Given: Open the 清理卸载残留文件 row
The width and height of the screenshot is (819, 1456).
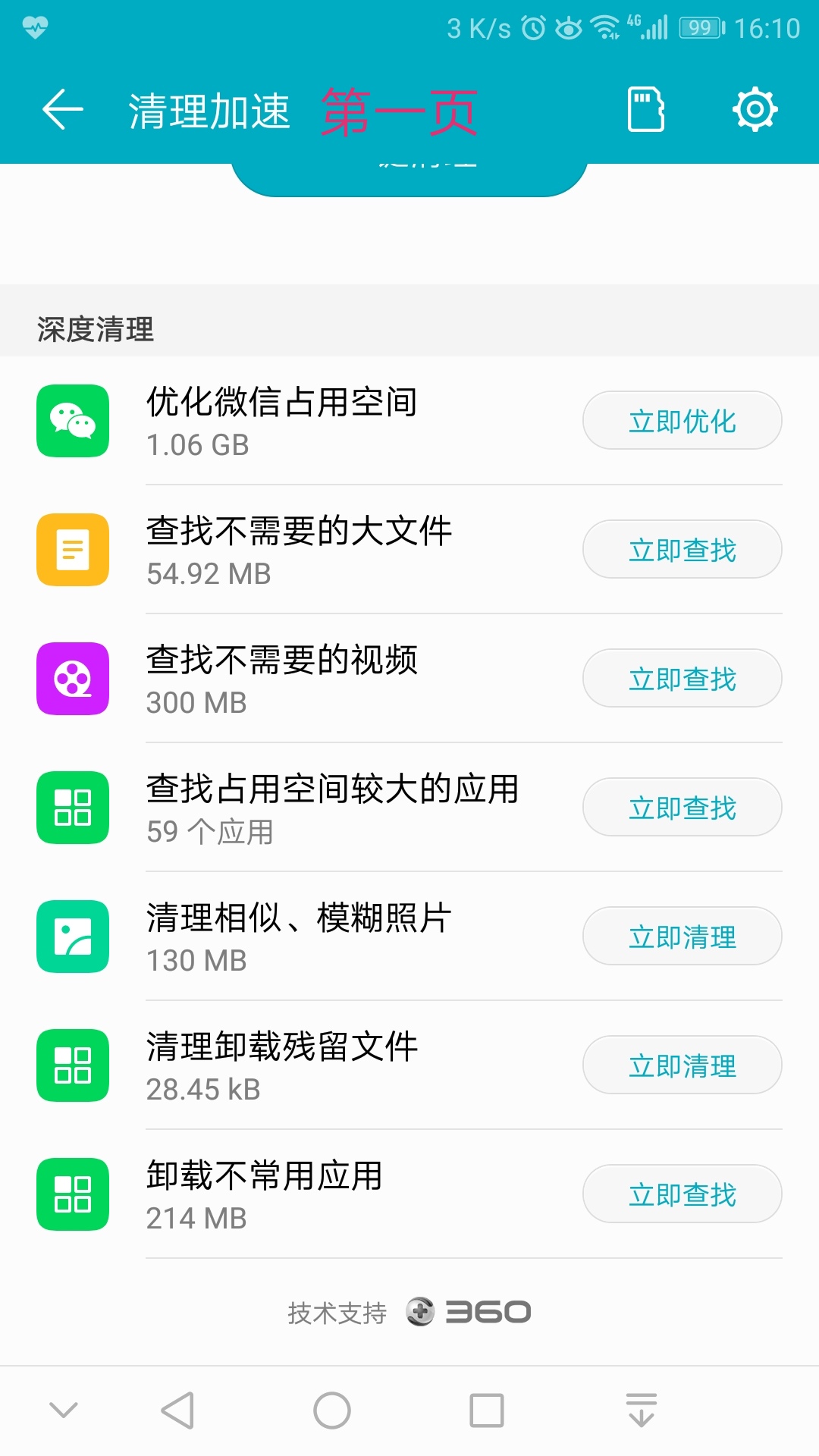Looking at the screenshot, I should click(x=303, y=1065).
